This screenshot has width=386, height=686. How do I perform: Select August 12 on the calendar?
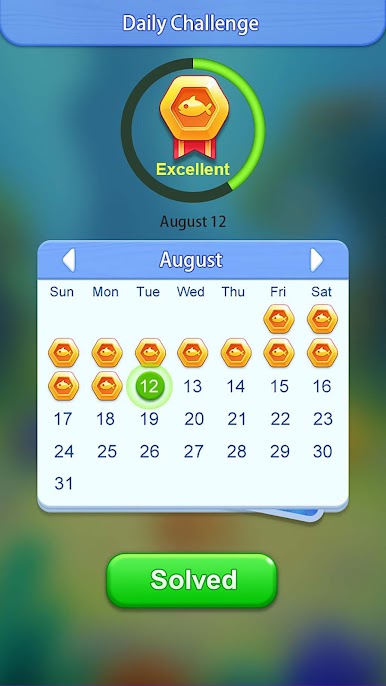(x=150, y=387)
